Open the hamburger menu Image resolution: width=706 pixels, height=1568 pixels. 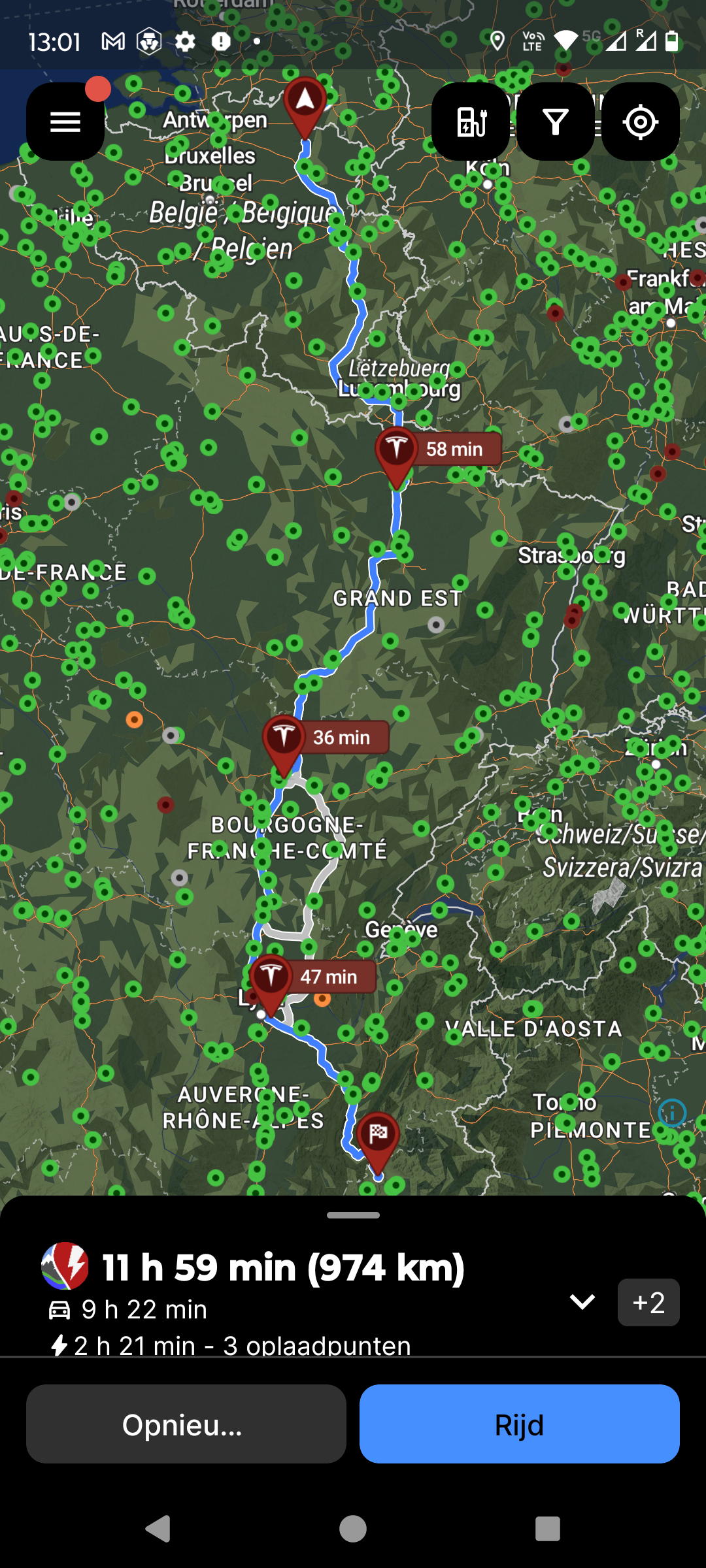(x=65, y=122)
